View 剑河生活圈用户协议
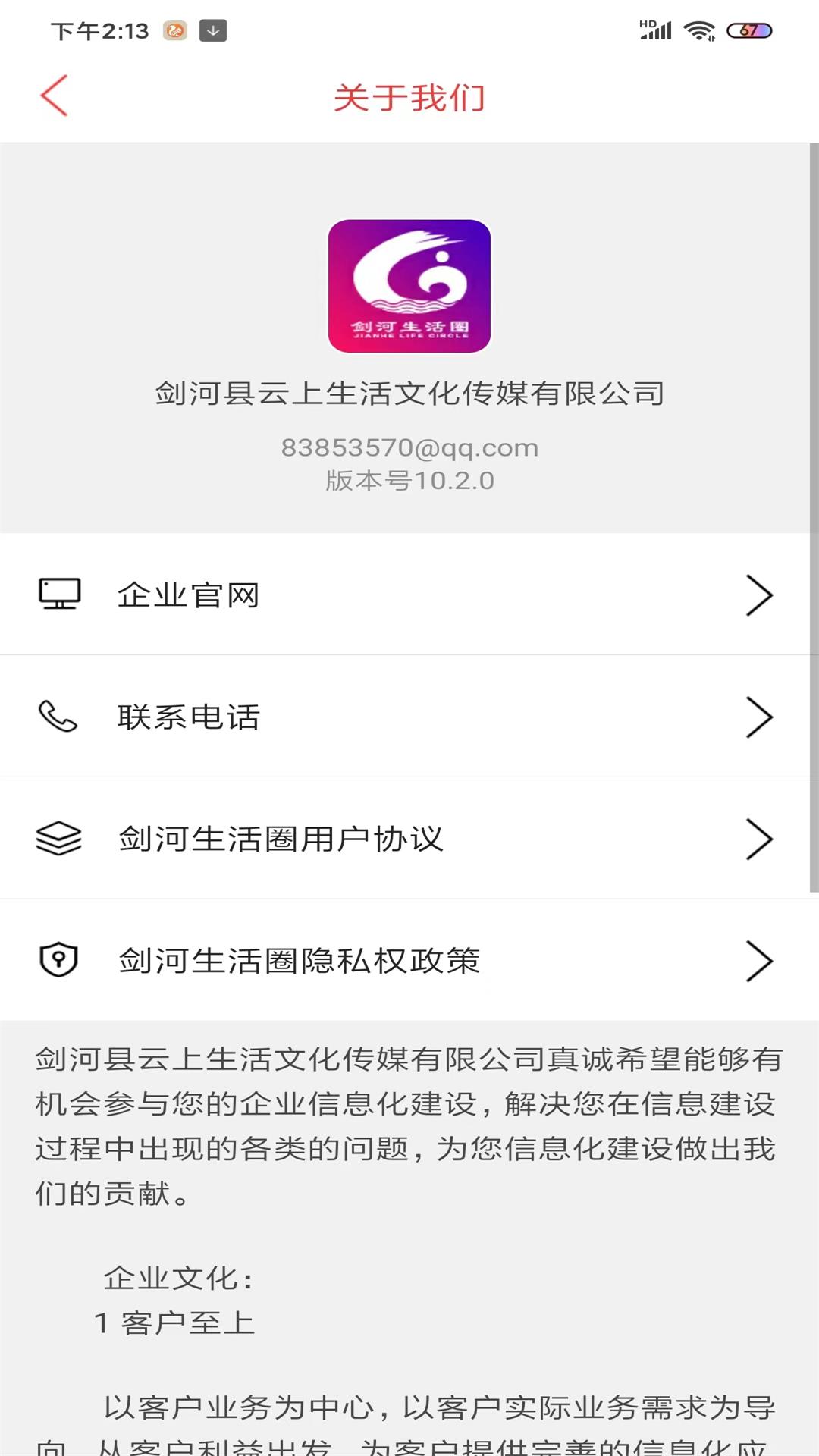The width and height of the screenshot is (819, 1456). (x=409, y=839)
